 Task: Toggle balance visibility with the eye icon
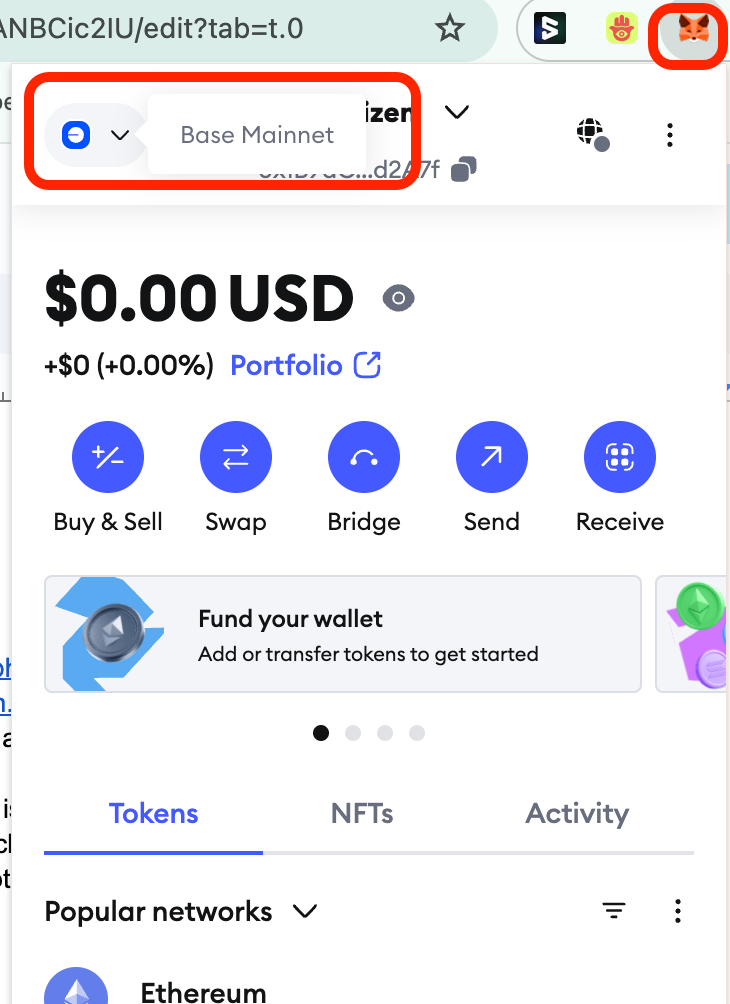point(398,297)
